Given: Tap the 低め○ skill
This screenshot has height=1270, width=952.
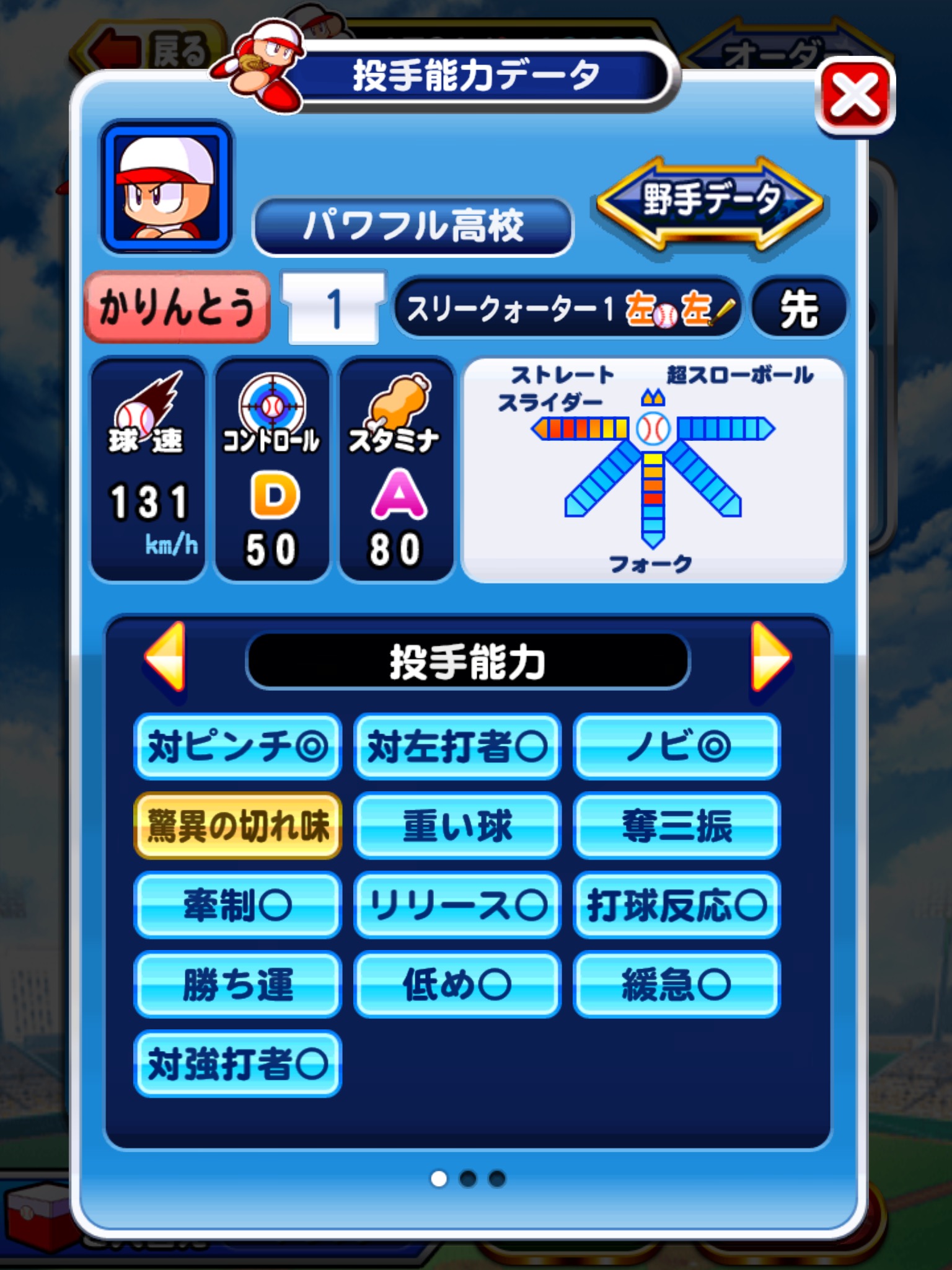Looking at the screenshot, I should pyautogui.click(x=457, y=984).
